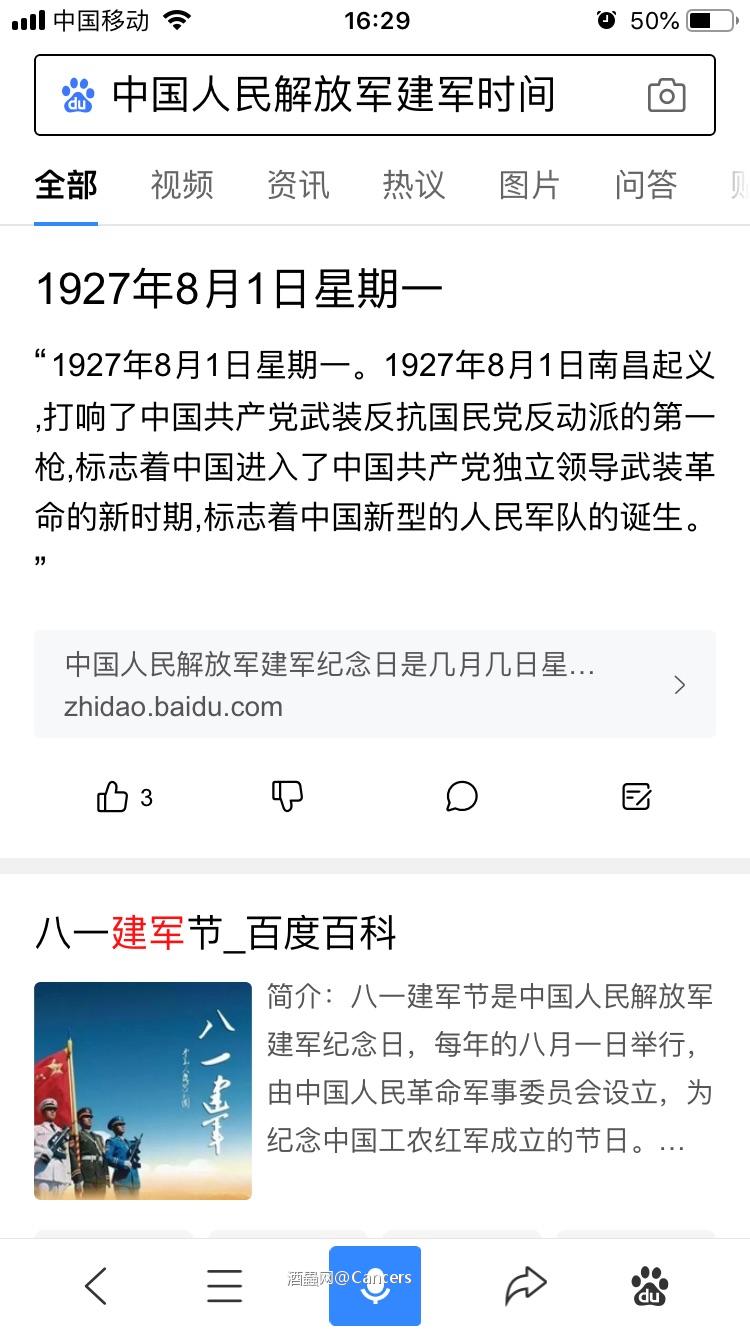Open the camera visual search icon
This screenshot has height=1334, width=750.
click(x=667, y=95)
